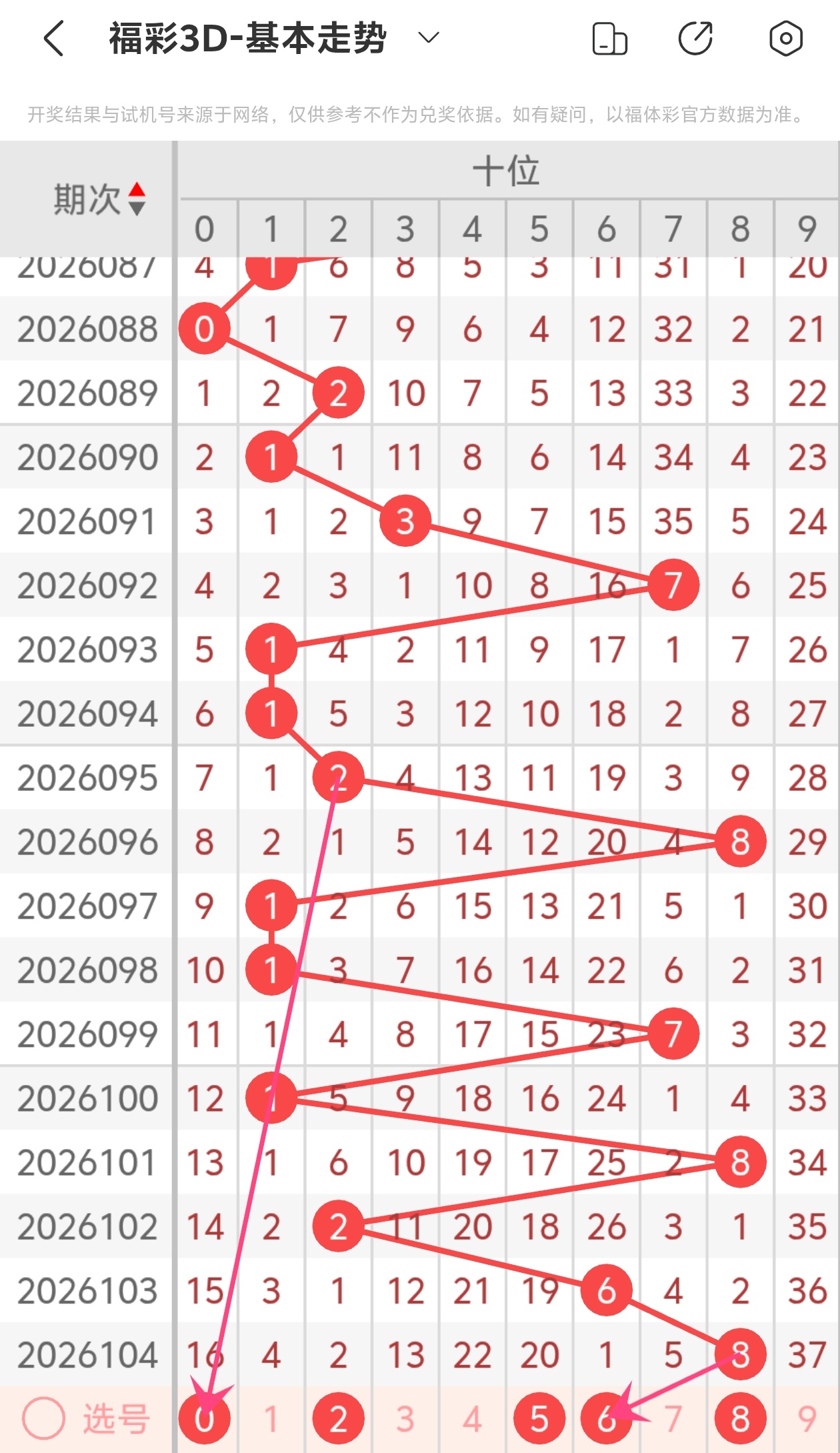Deselect number 8 in the 选号 row
Image resolution: width=840 pixels, height=1453 pixels.
point(740,1418)
